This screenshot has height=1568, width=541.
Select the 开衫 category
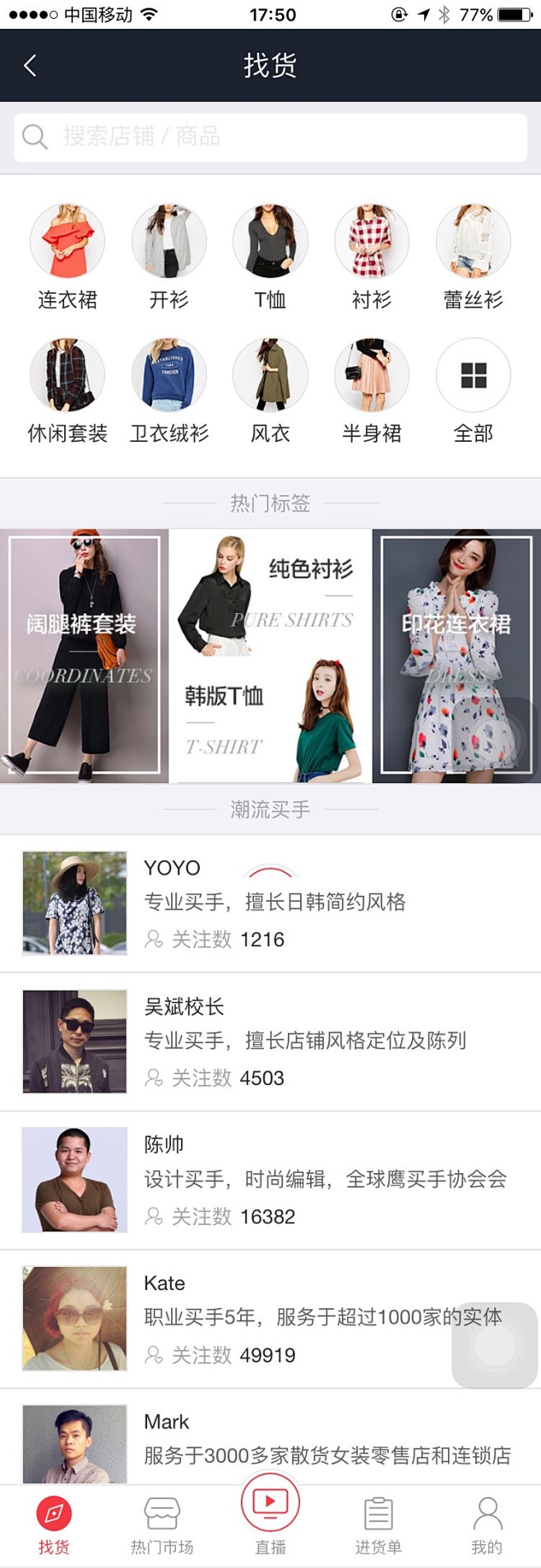[x=169, y=257]
